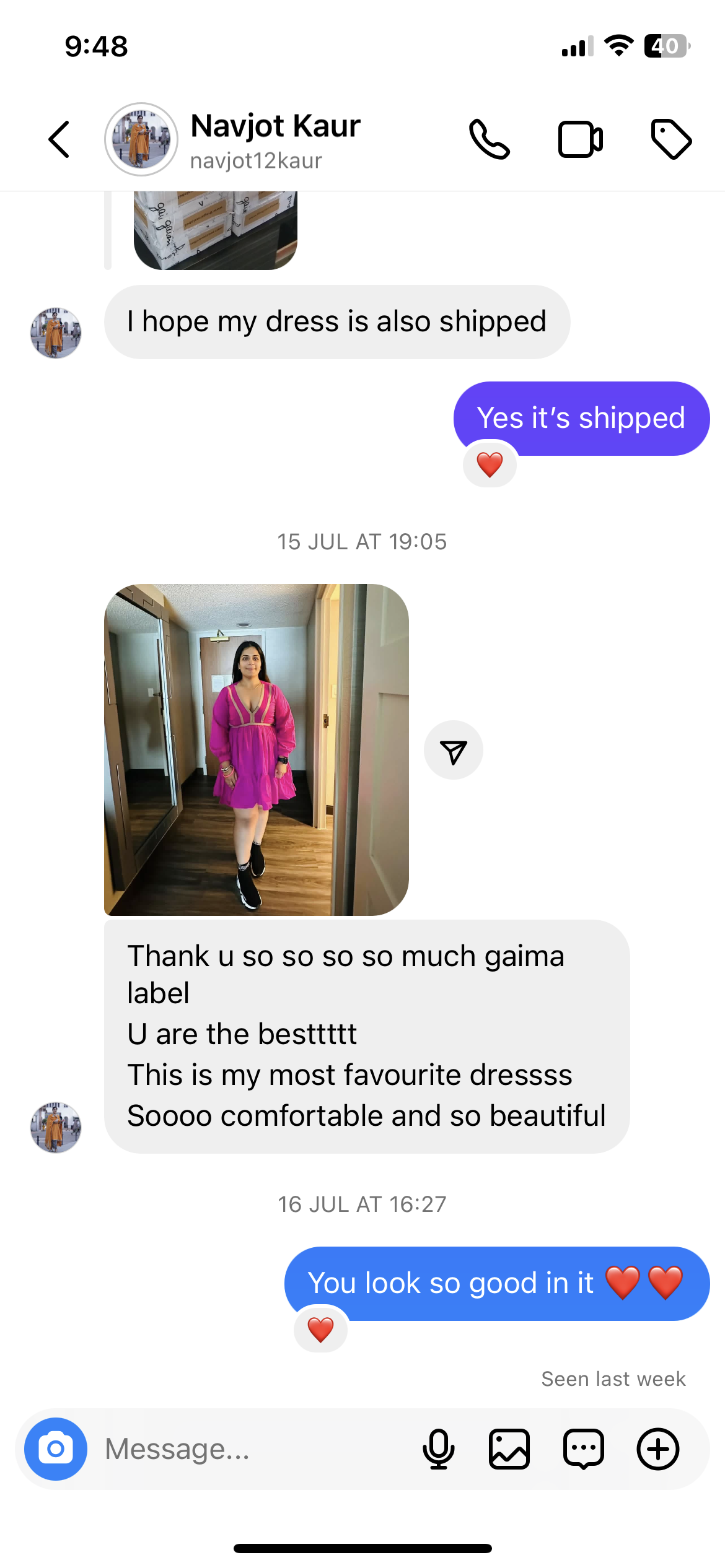Screen dimensions: 725x1568
Task: Start a video call with Navjot Kaur
Action: [580, 139]
